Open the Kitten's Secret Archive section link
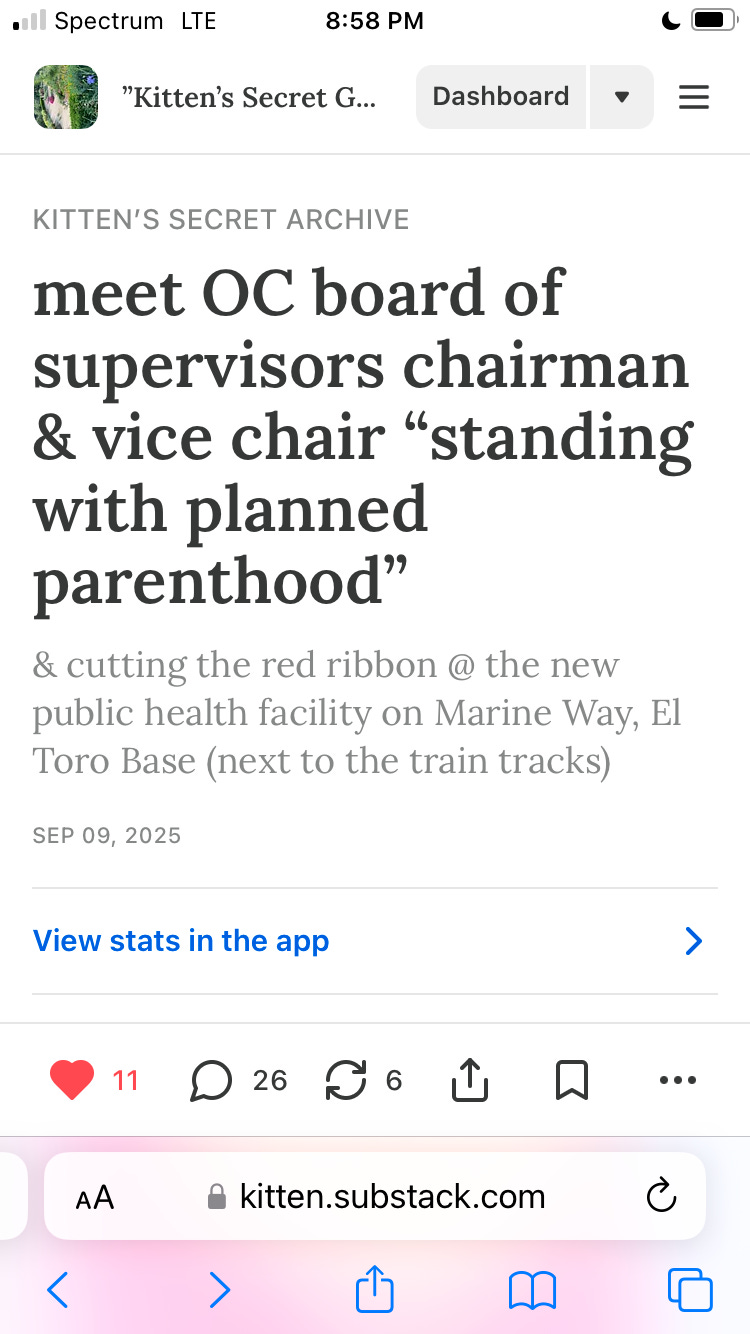Viewport: 750px width, 1334px height. 221,220
